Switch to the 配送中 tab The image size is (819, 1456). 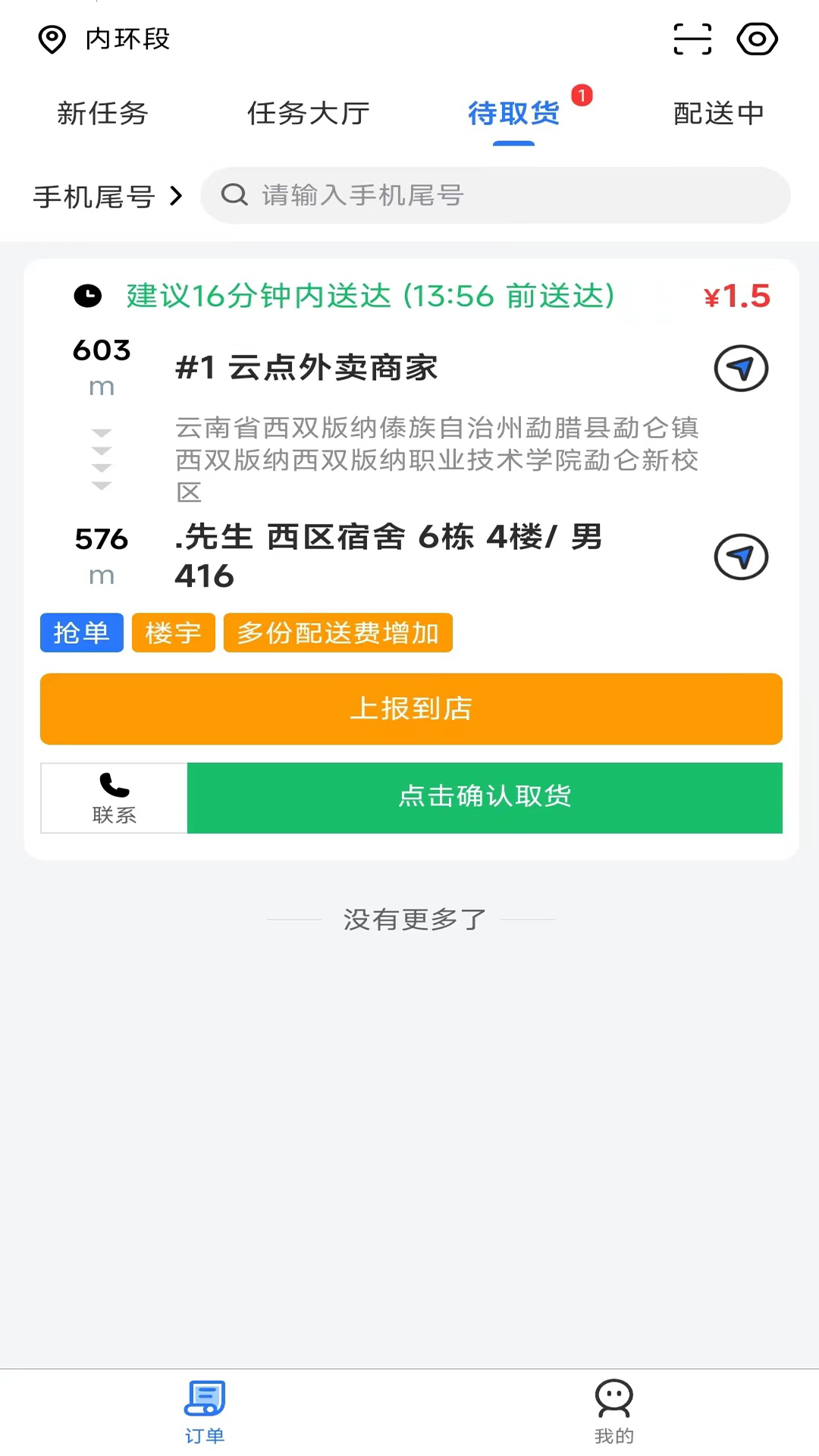718,114
